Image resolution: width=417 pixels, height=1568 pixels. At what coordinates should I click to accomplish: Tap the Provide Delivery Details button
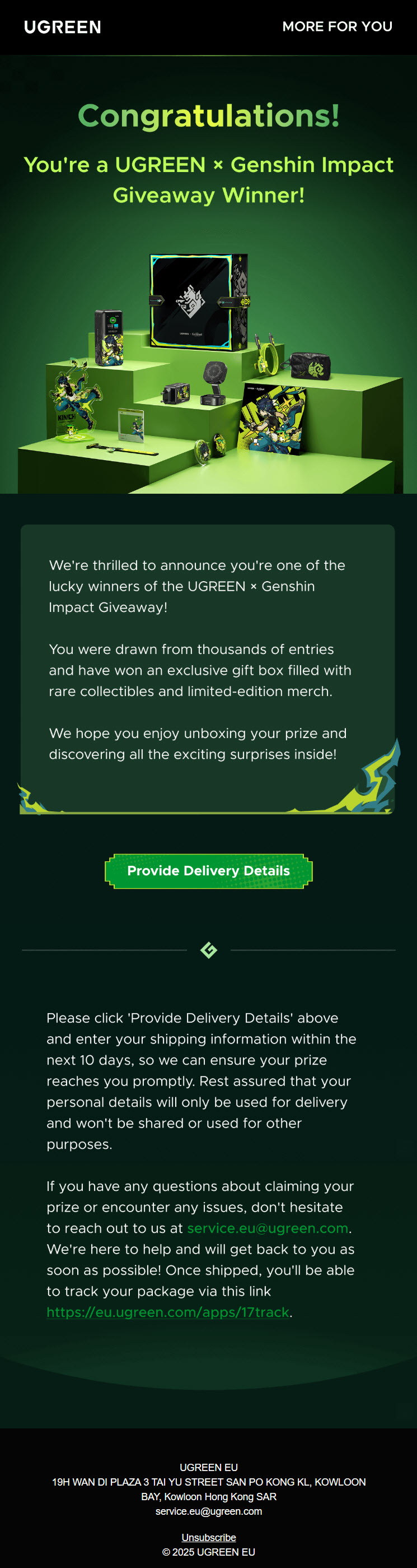pos(208,871)
